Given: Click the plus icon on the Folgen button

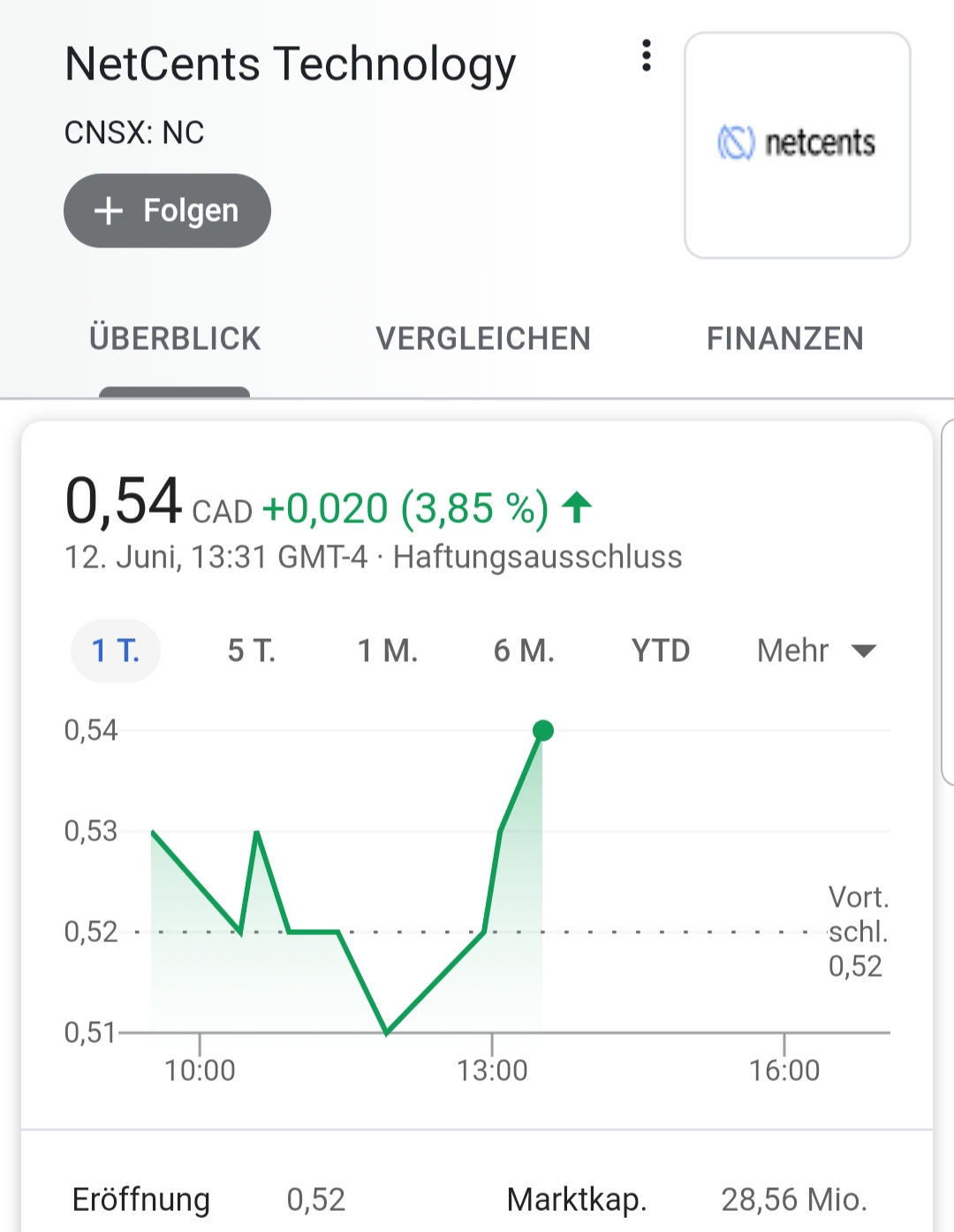Looking at the screenshot, I should click(108, 210).
